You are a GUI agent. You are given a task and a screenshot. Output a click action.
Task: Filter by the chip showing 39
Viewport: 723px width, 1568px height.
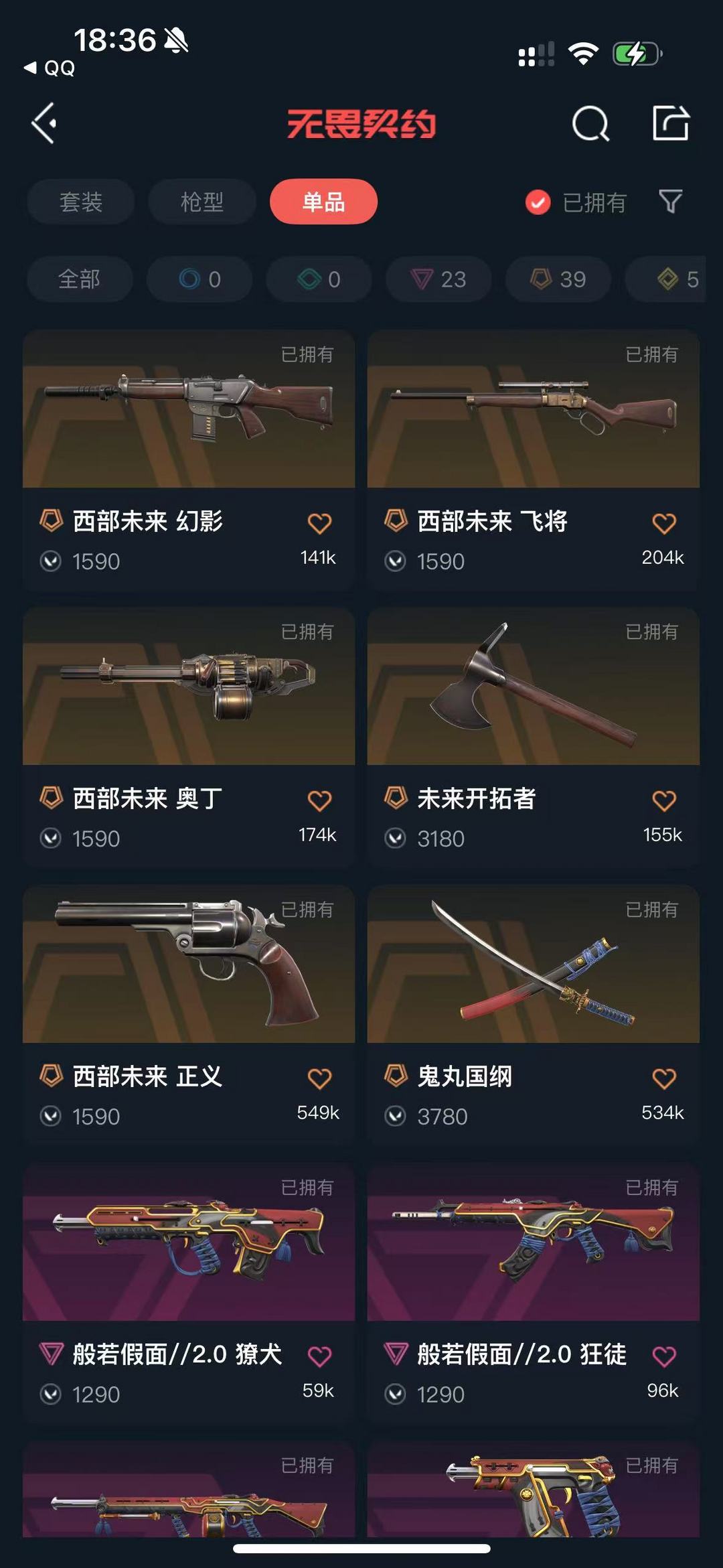coord(558,279)
